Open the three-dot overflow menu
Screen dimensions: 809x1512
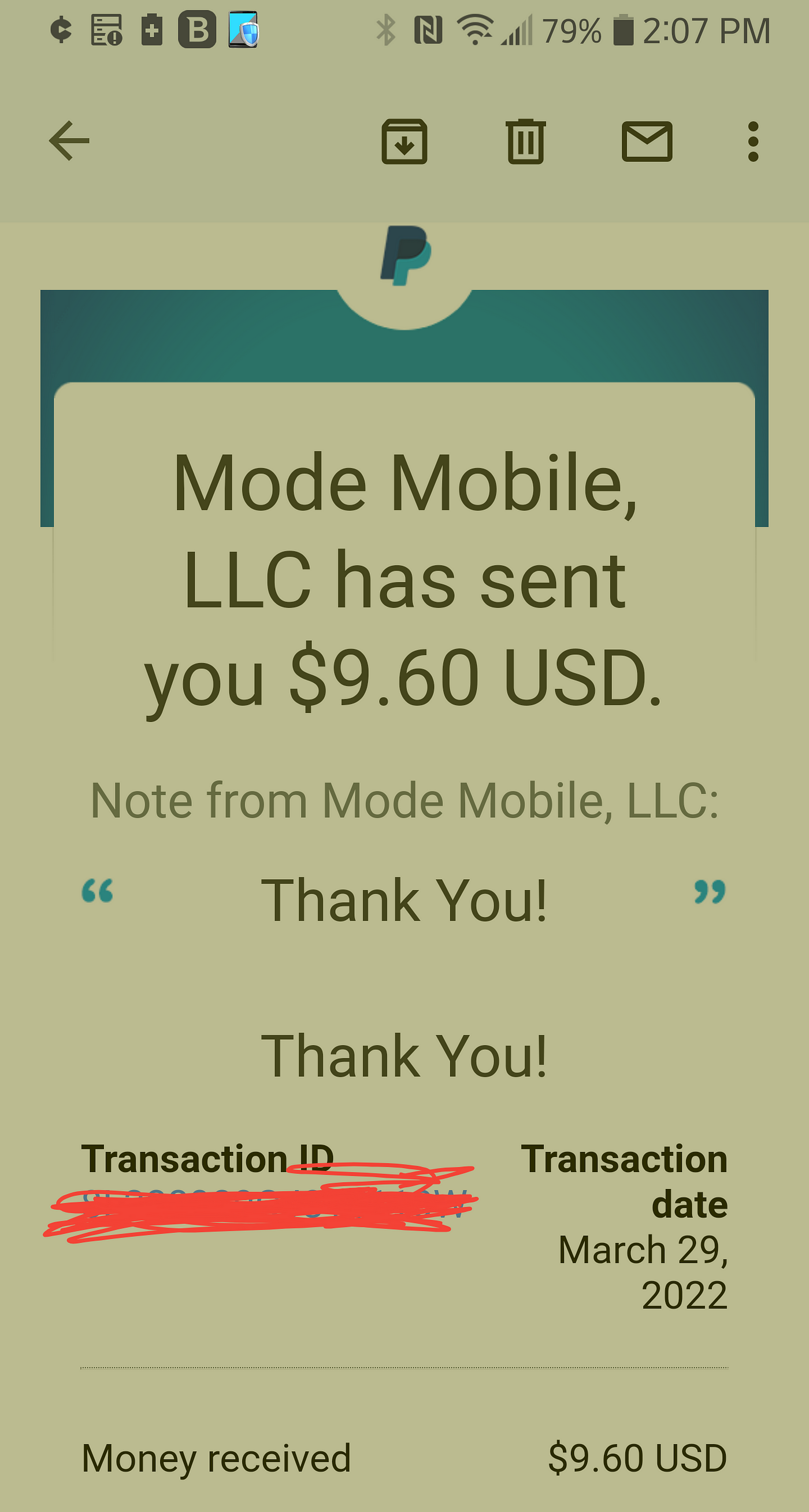(x=754, y=142)
